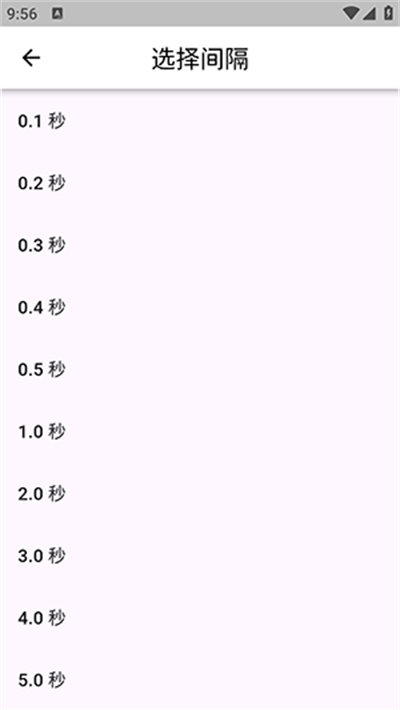Select the 0.1 秒 interval
The width and height of the screenshot is (400, 710).
click(x=200, y=121)
